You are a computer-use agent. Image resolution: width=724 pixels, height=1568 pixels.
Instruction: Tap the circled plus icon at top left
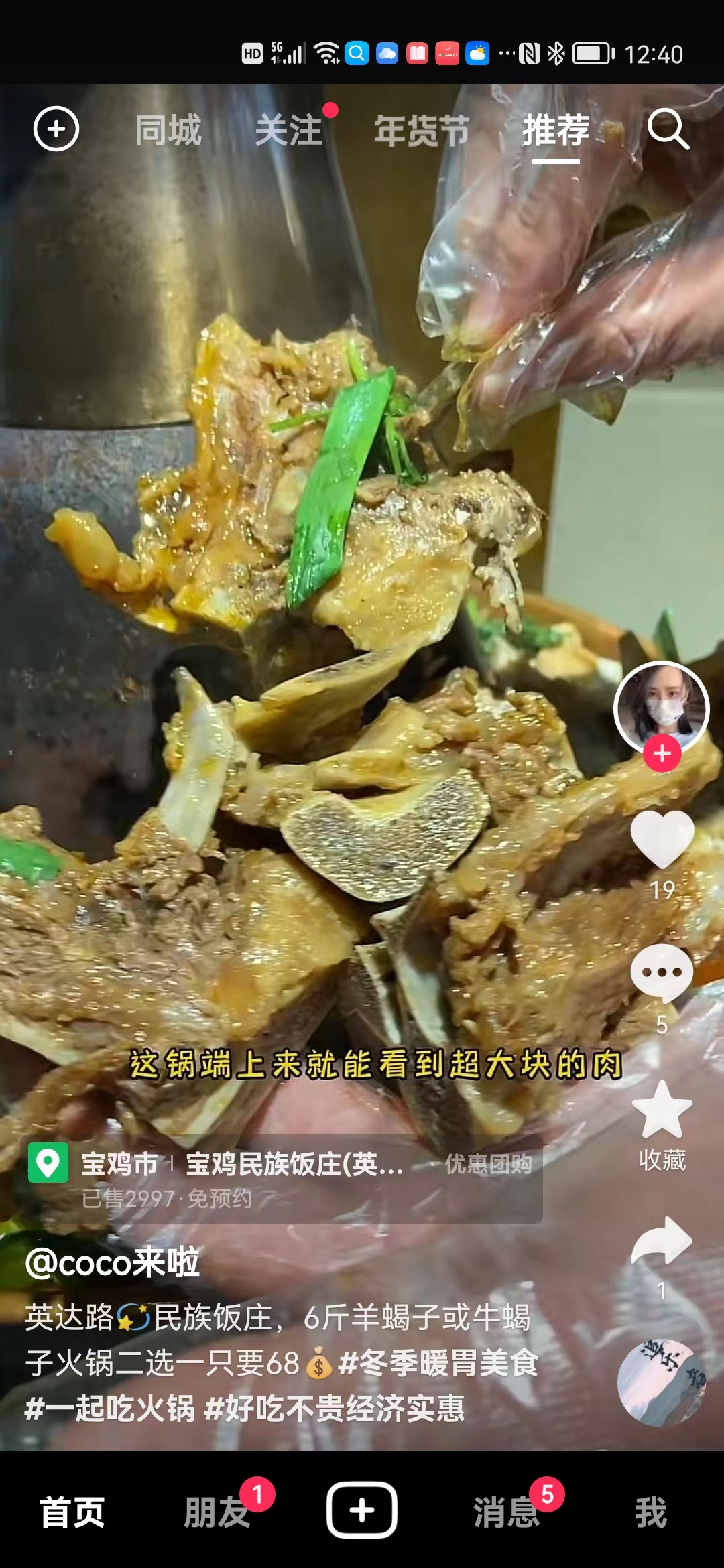coord(56,129)
